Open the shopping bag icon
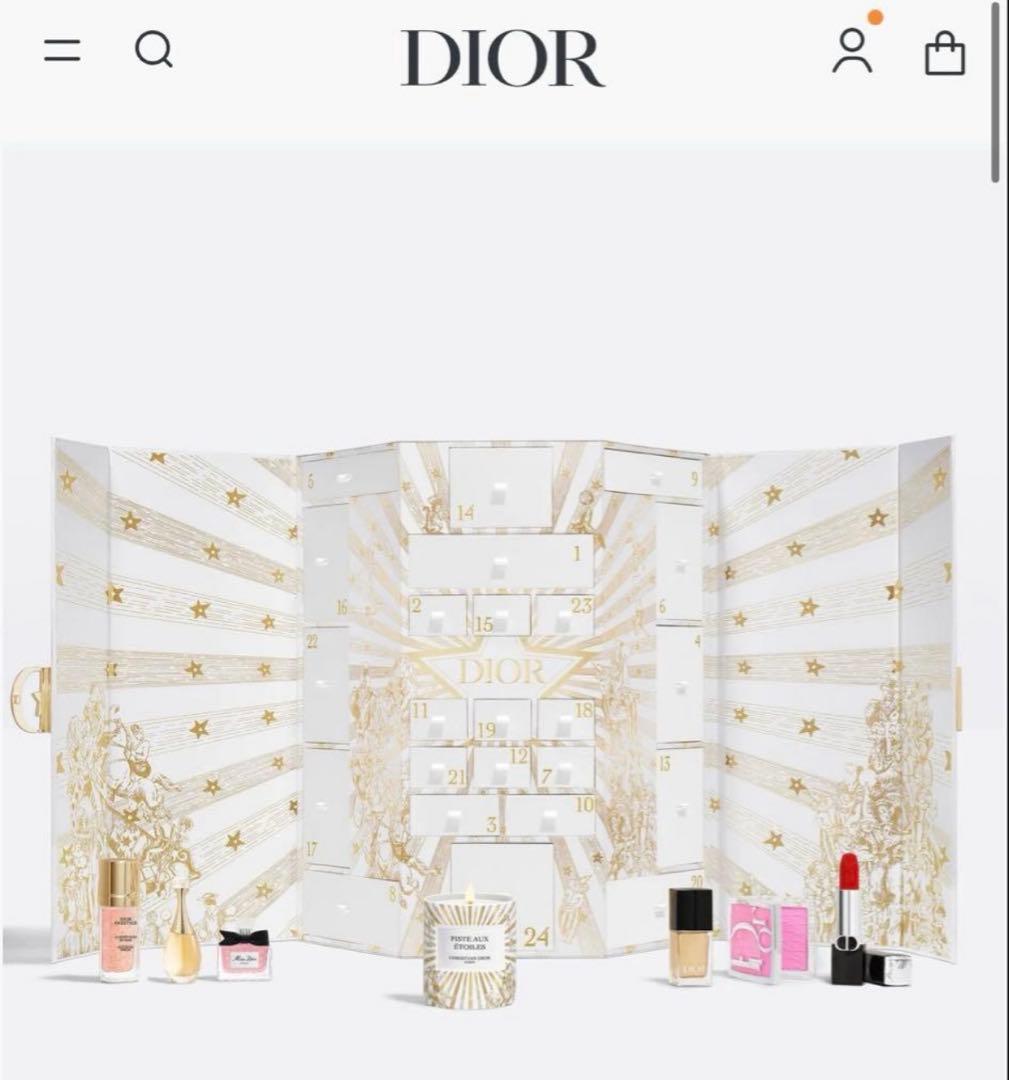Viewport: 1009px width, 1080px height. tap(944, 53)
